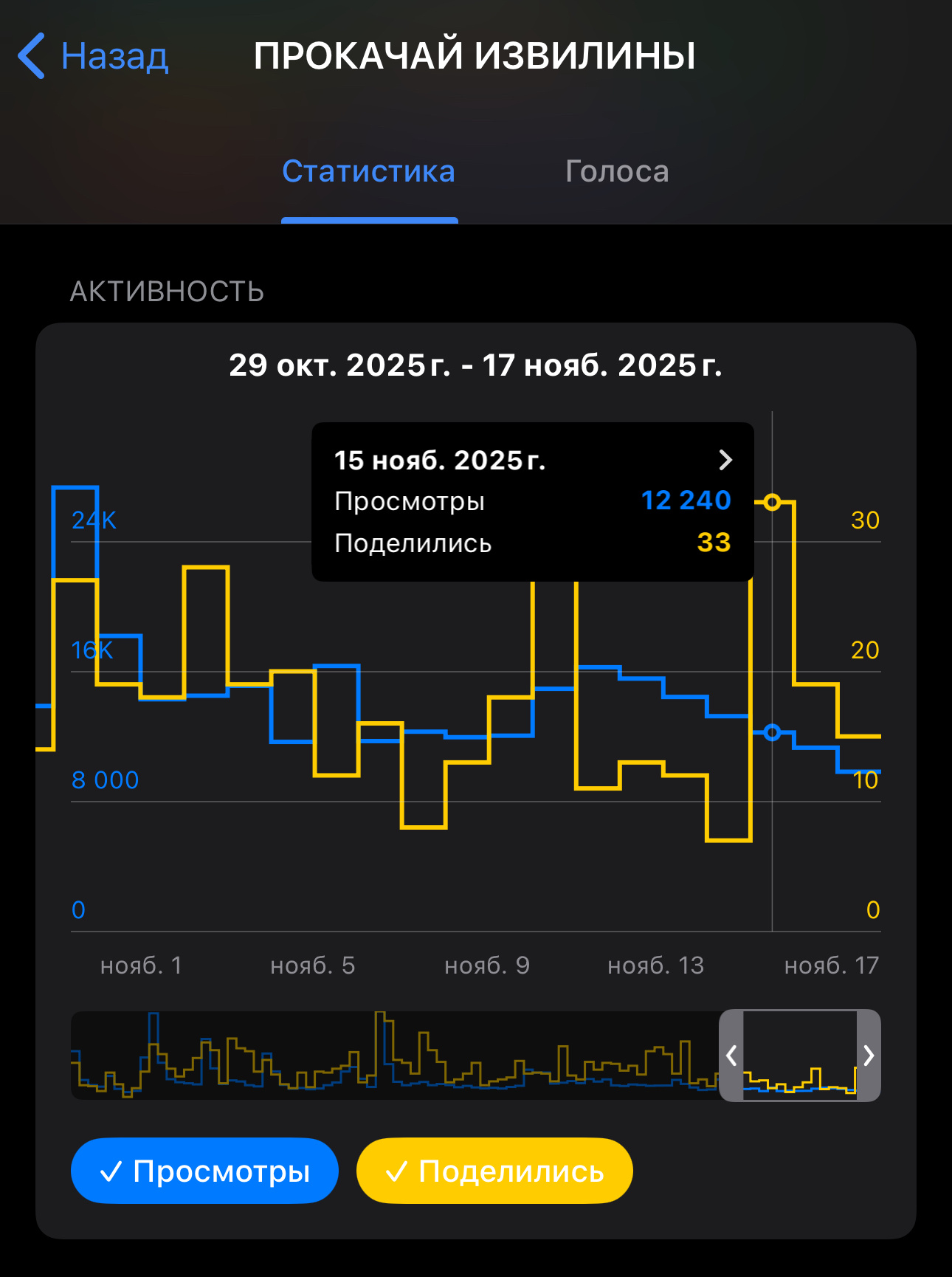Viewport: 952px width, 1277px height.
Task: Go back via the Назад button
Action: [94, 56]
